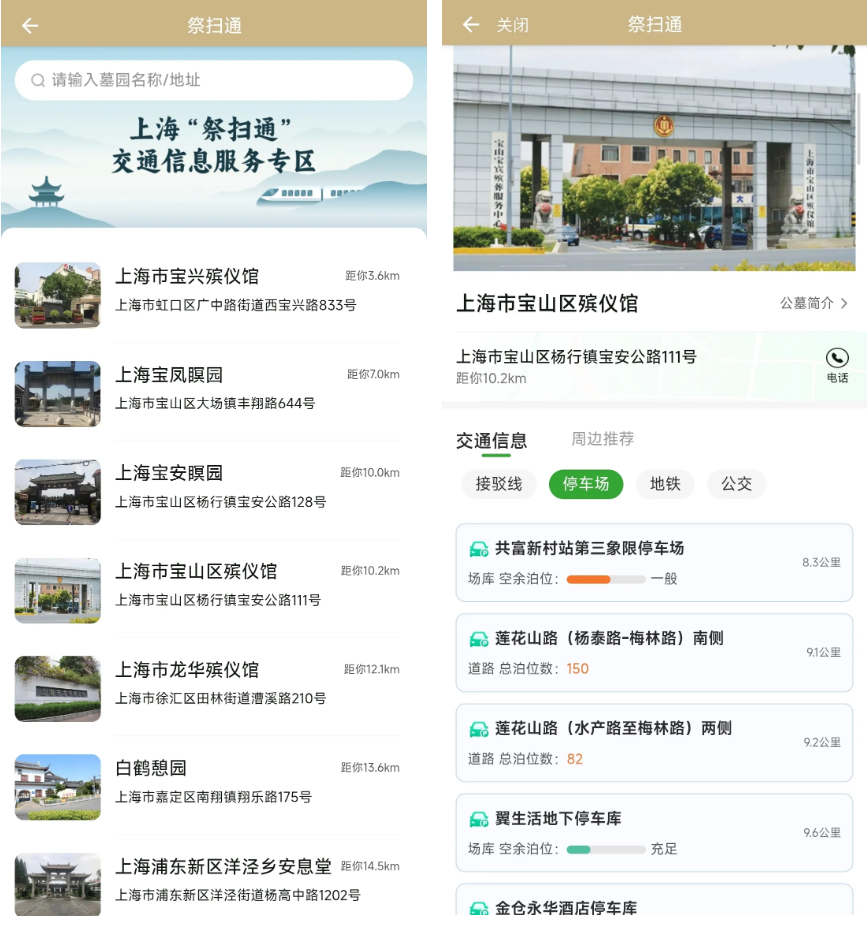Select the 停车场 chip

tap(586, 484)
